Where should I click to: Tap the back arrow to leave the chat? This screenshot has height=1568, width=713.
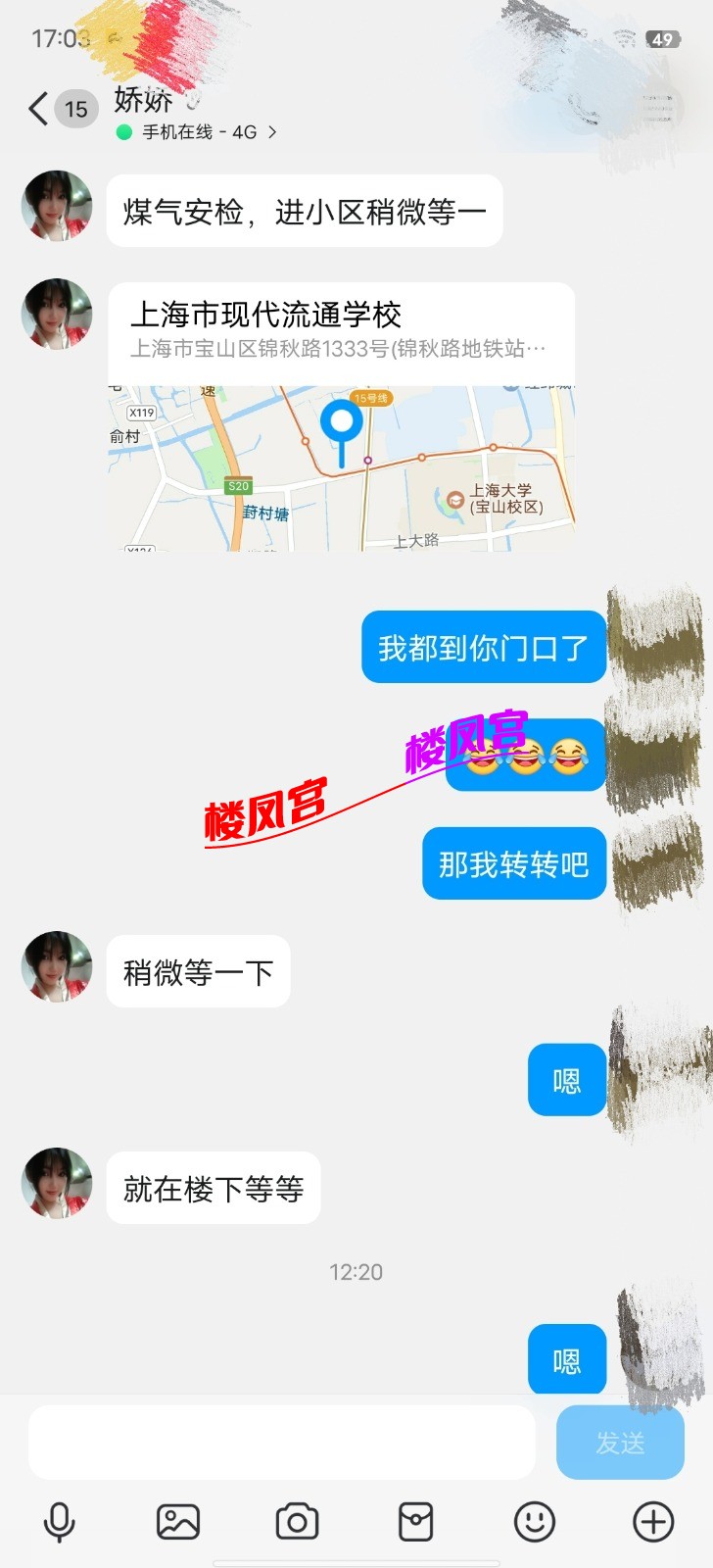pos(36,108)
